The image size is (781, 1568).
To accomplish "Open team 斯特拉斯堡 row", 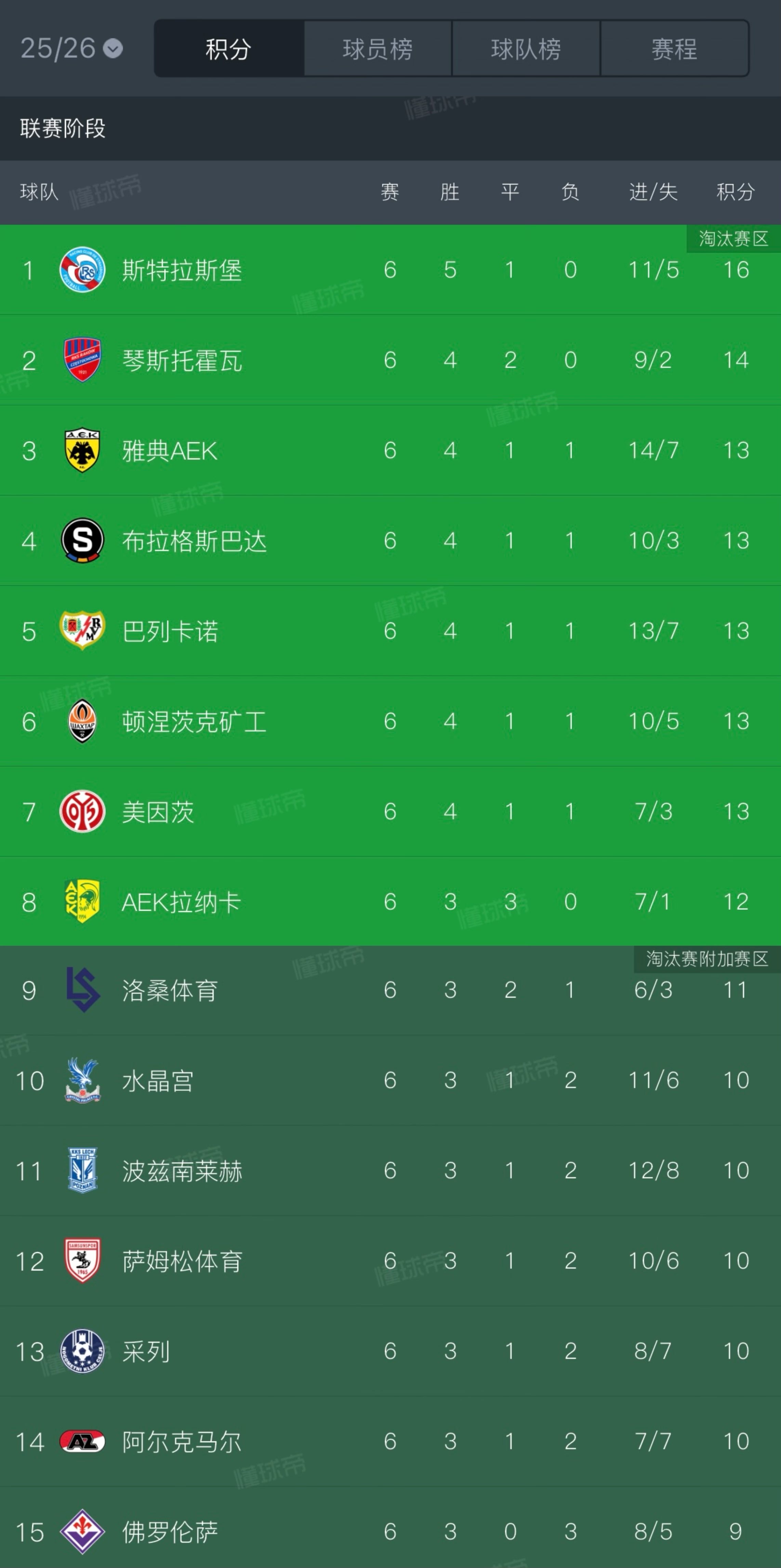I will click(183, 270).
